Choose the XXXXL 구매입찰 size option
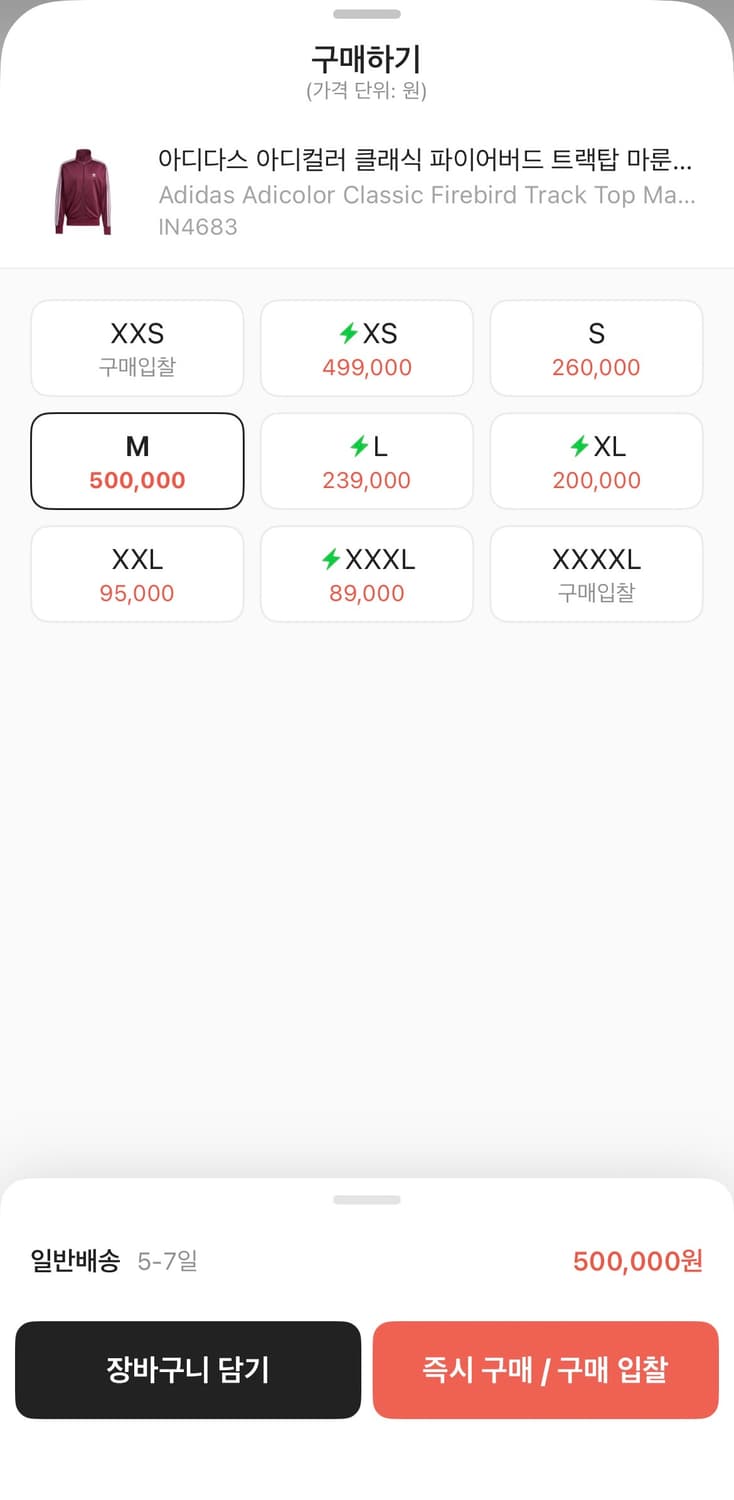 tap(596, 574)
